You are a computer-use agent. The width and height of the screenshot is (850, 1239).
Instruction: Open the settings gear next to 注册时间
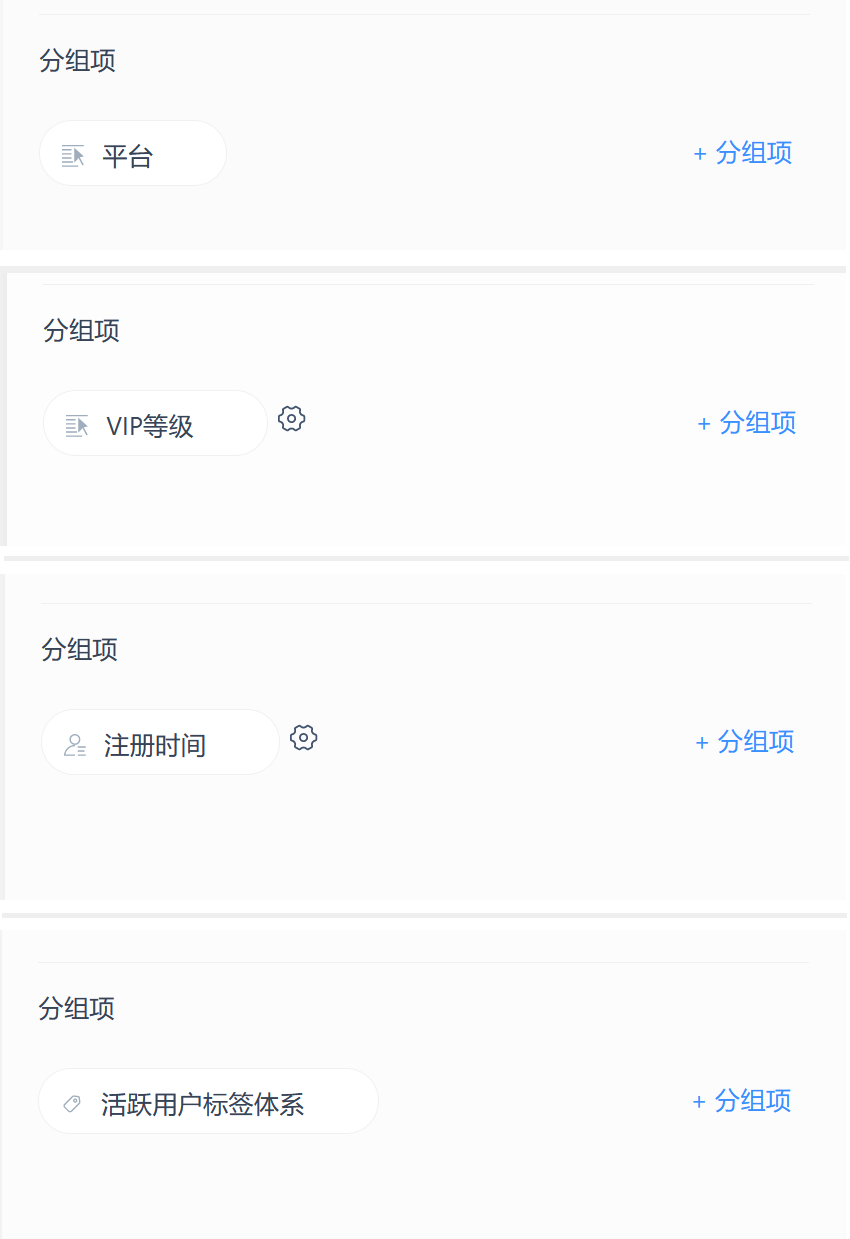304,738
